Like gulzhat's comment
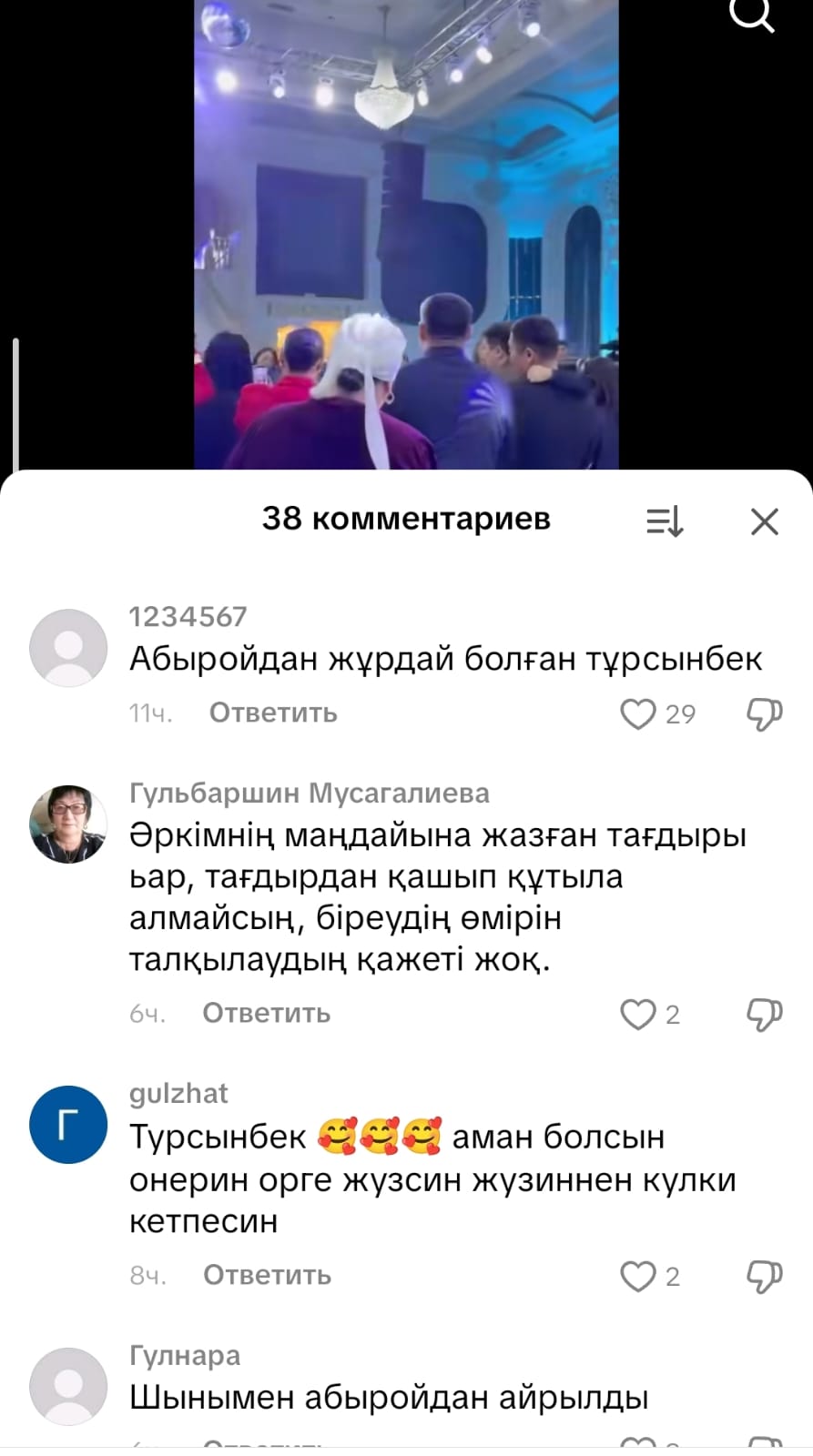This screenshot has height=1456, width=813. (x=638, y=1277)
